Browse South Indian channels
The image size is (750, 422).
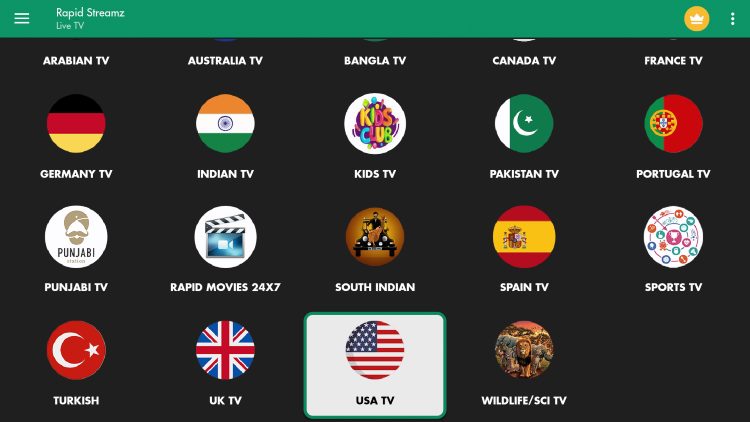[x=375, y=238]
